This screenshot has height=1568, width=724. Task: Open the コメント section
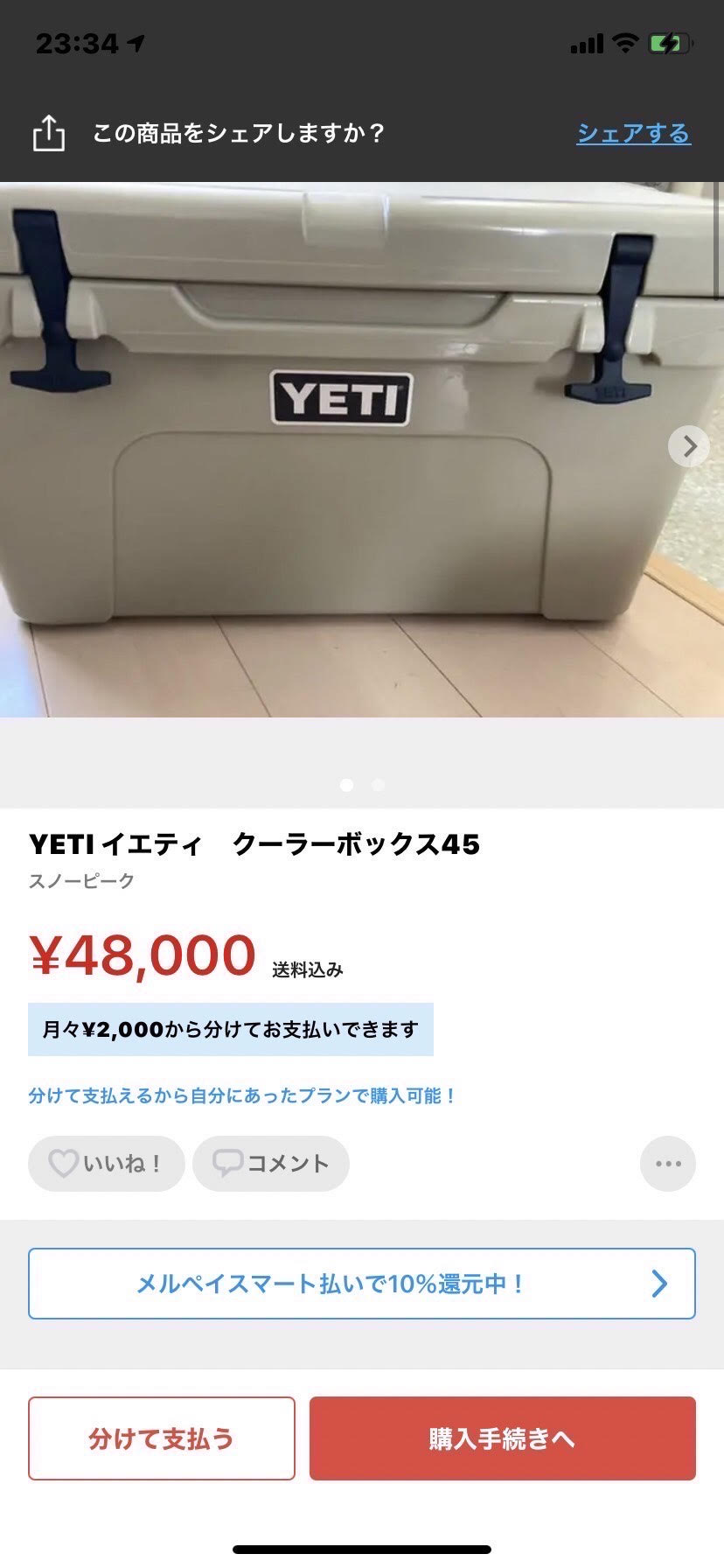tap(271, 1163)
